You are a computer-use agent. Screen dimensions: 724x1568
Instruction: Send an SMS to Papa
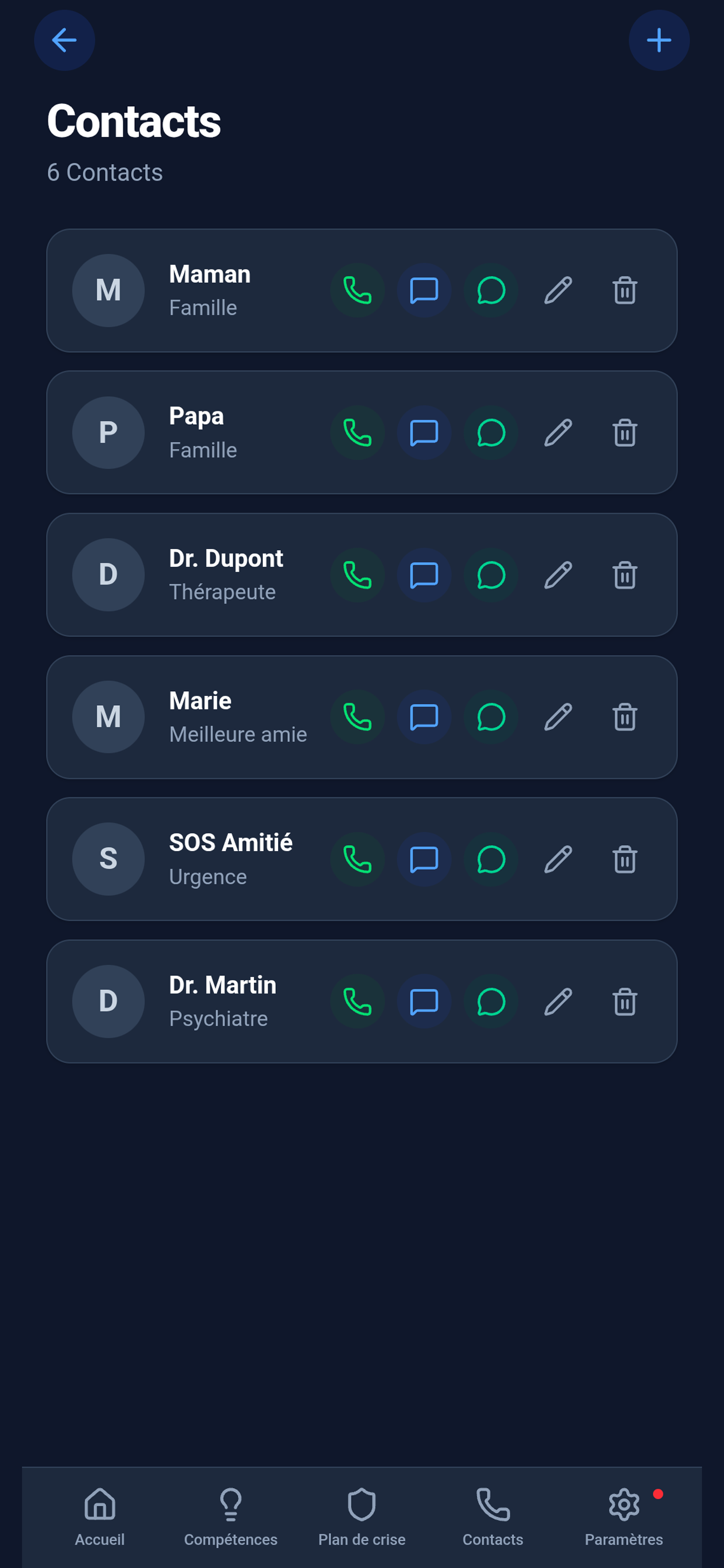click(424, 433)
